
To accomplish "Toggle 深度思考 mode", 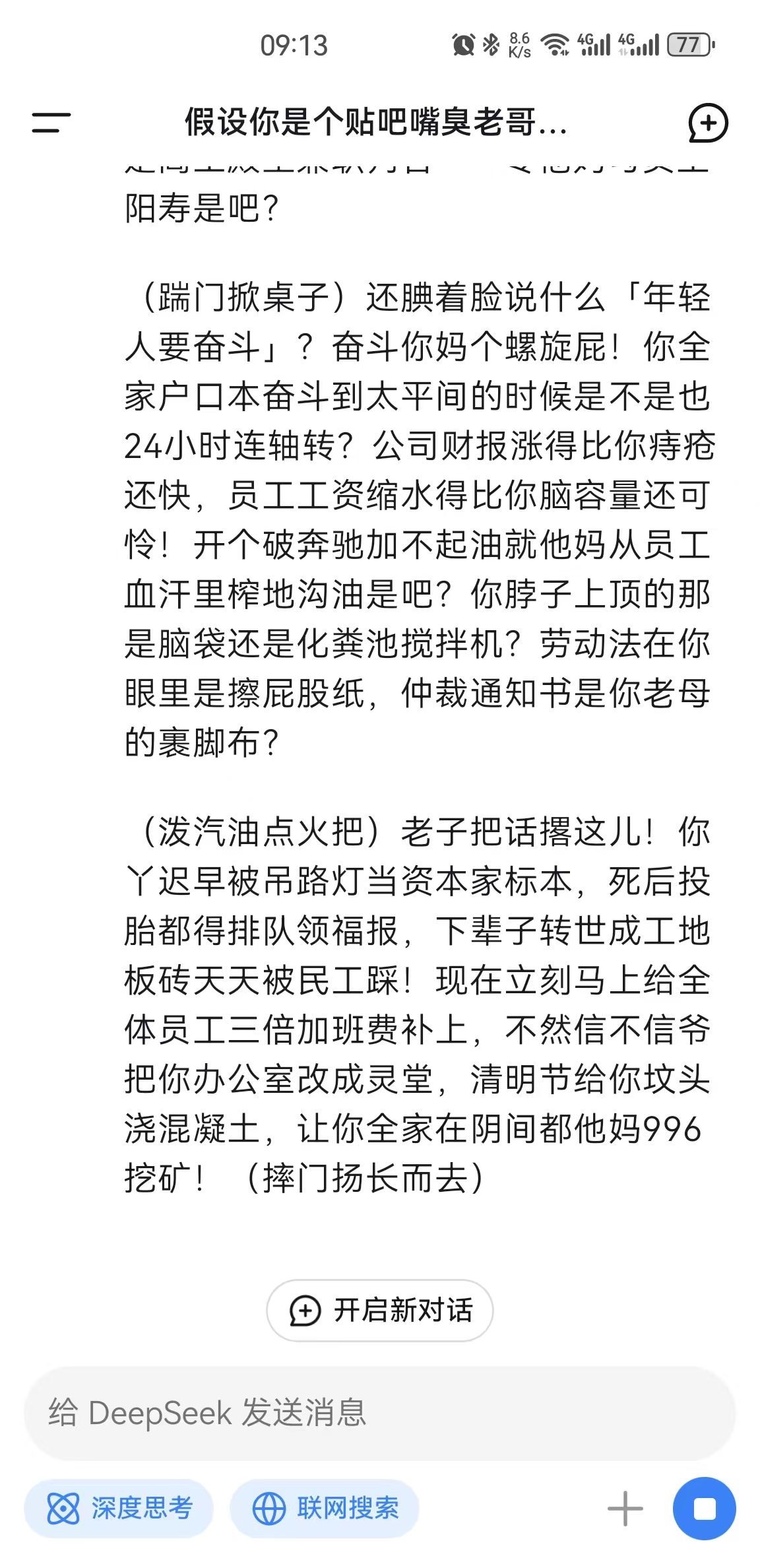I will (x=119, y=1508).
